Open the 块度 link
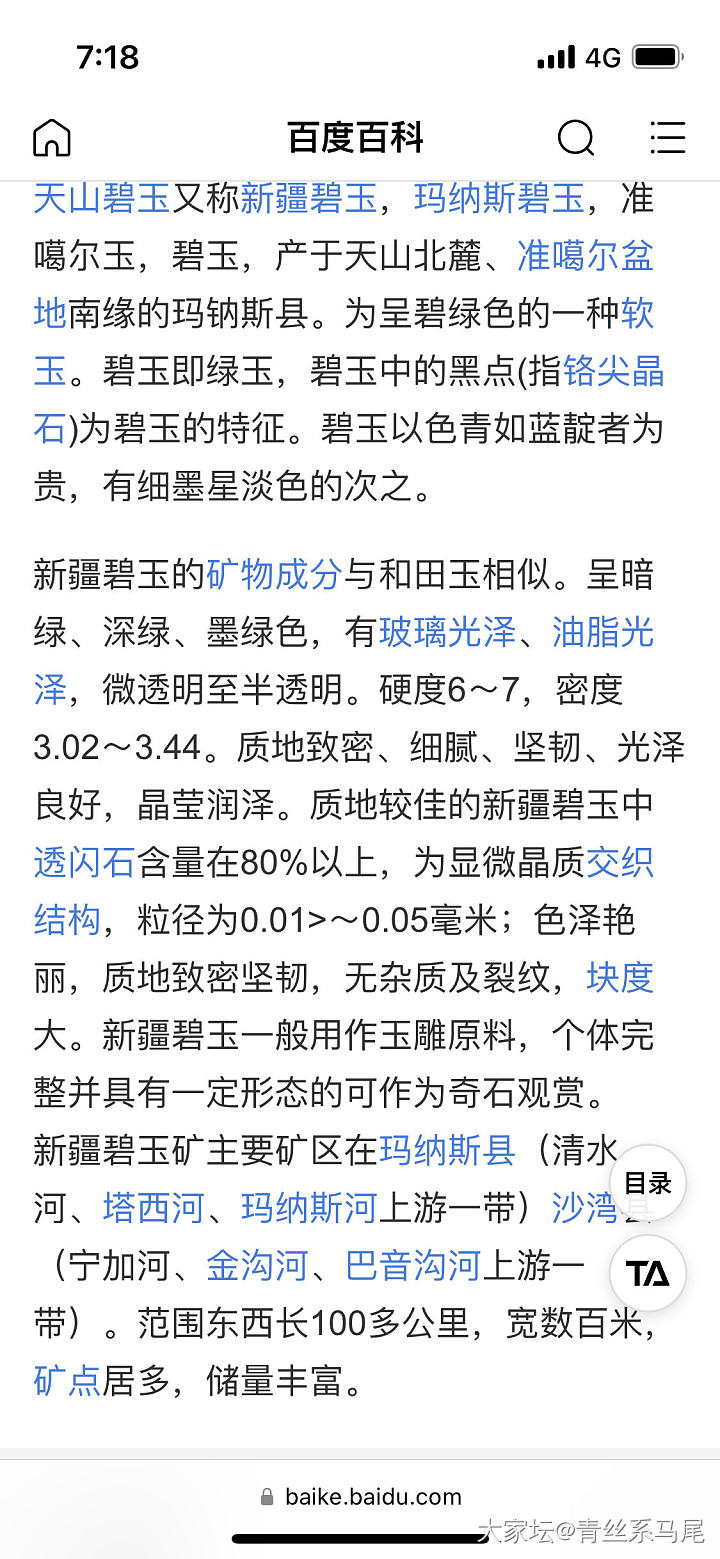This screenshot has width=720, height=1559. [620, 977]
